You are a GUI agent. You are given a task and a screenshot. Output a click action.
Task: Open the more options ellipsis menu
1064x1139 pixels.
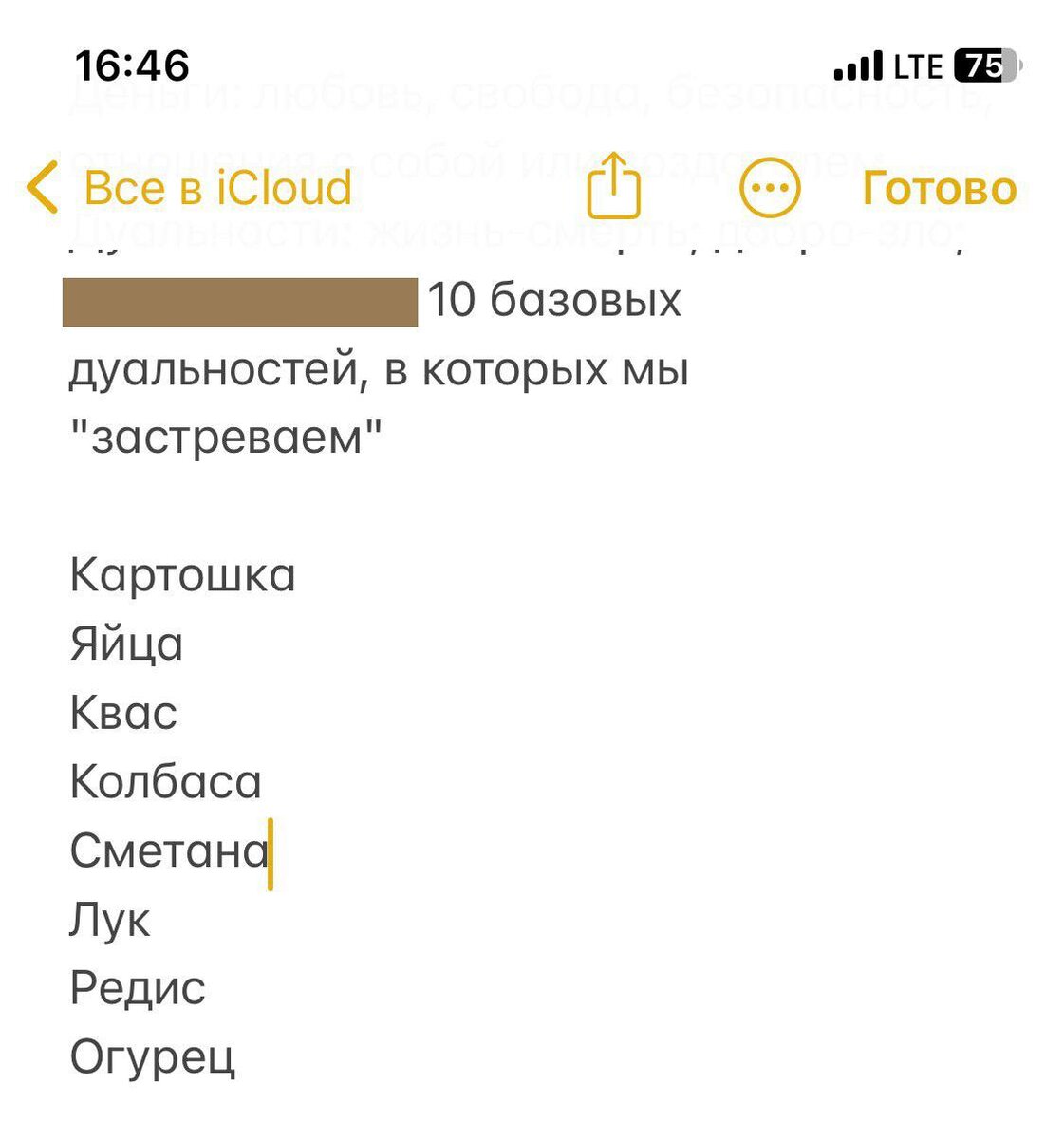click(770, 188)
